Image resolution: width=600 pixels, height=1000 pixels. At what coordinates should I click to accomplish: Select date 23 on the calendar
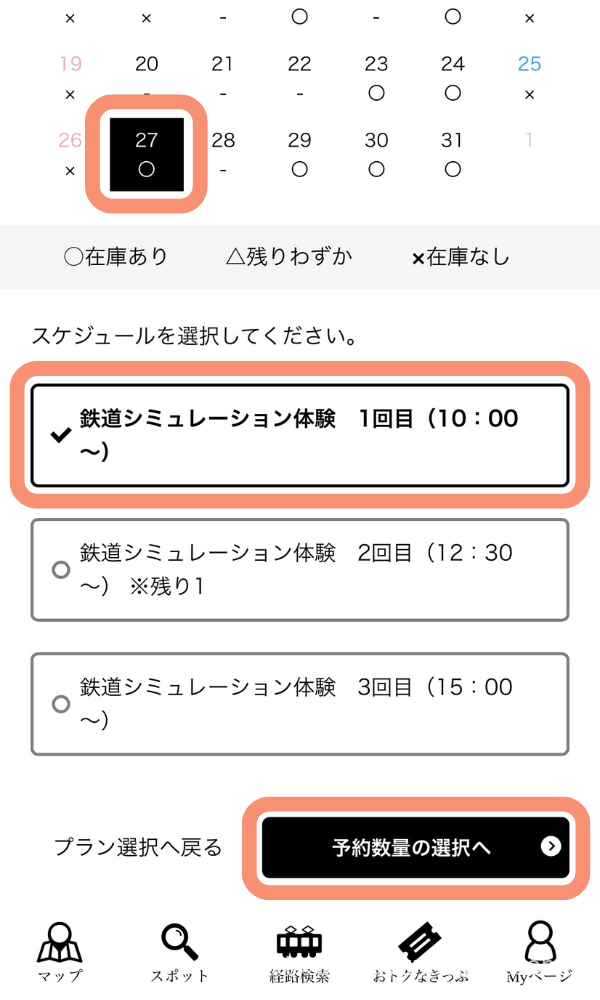coord(376,78)
